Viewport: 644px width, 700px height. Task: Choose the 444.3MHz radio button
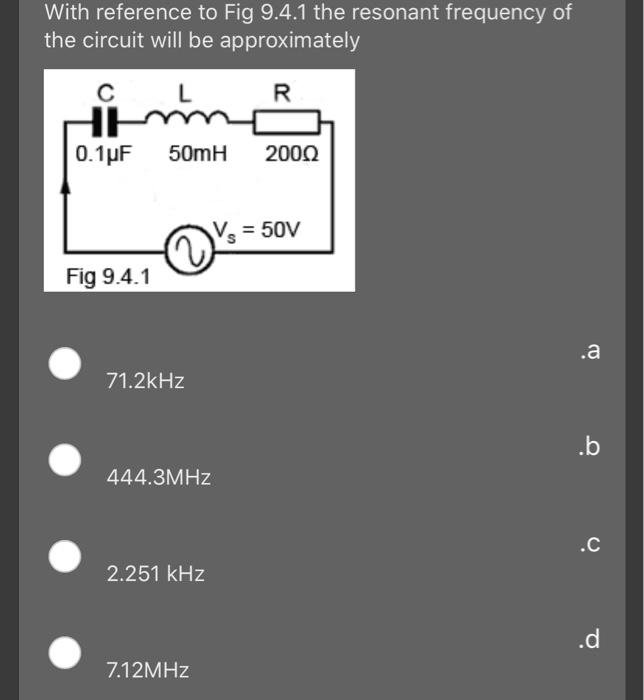tap(66, 459)
